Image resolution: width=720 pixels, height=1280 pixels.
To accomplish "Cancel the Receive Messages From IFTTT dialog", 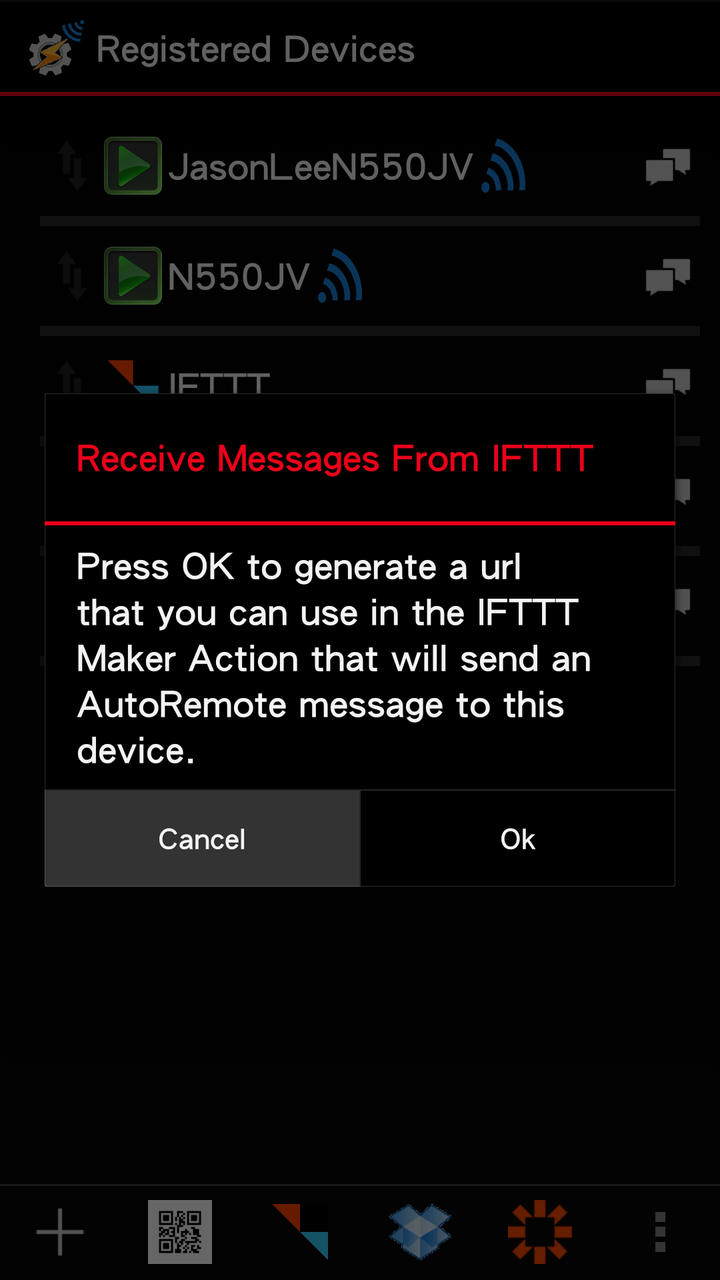I will point(202,839).
